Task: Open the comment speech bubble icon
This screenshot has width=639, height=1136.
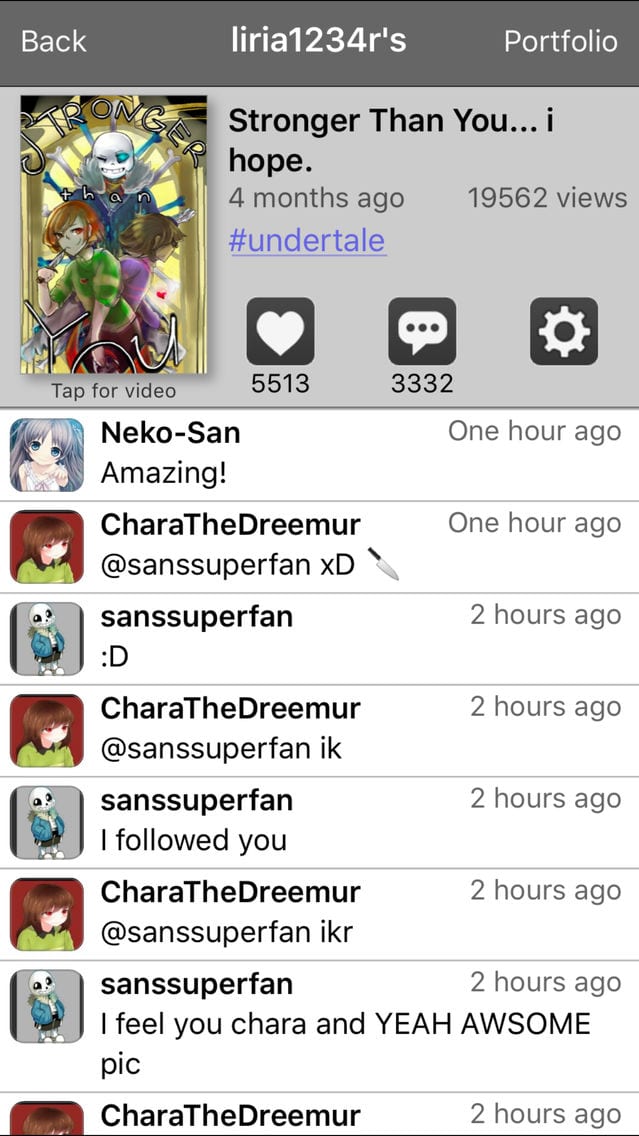Action: (422, 331)
